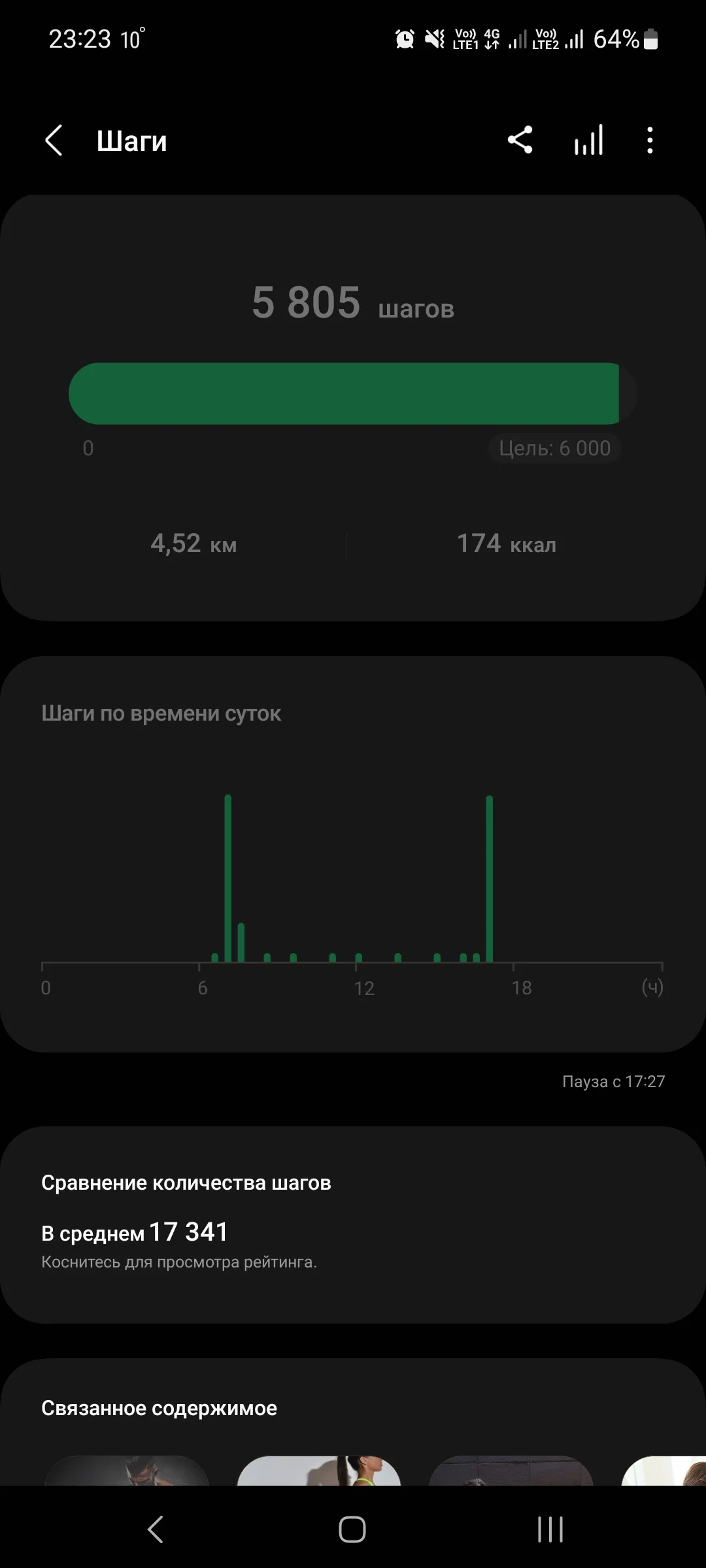Open the three-dot overflow menu
Viewport: 706px width, 1568px height.
click(x=649, y=140)
